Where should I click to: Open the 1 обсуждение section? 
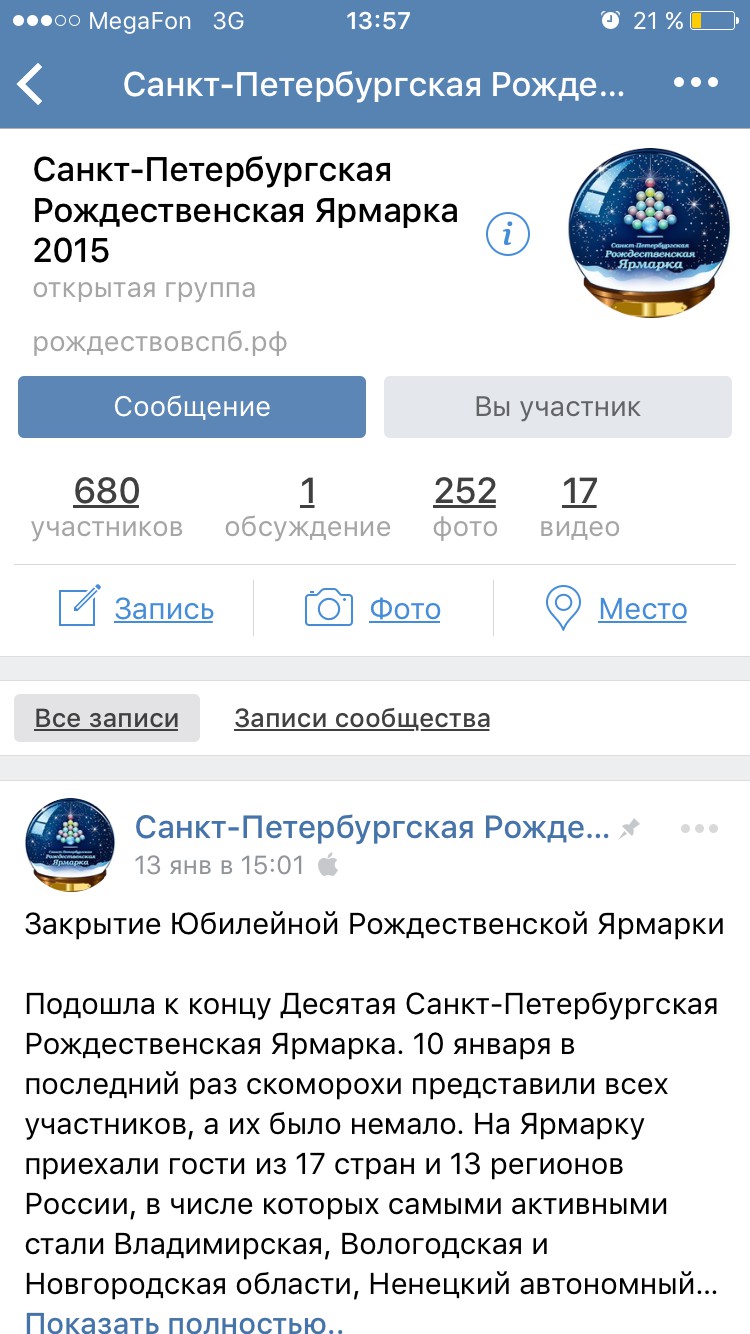(308, 506)
